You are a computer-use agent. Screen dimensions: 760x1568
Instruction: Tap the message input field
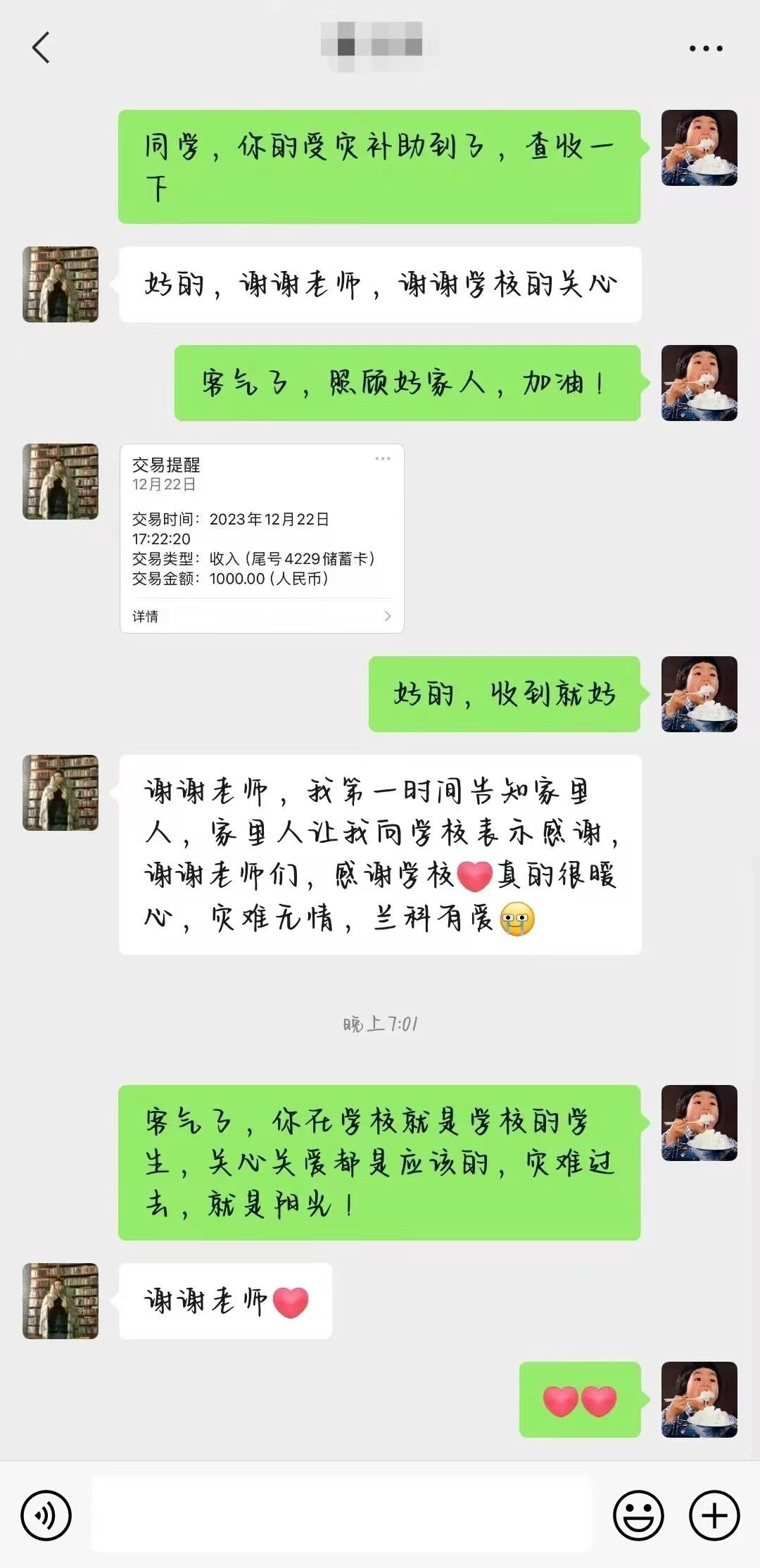tap(342, 1514)
